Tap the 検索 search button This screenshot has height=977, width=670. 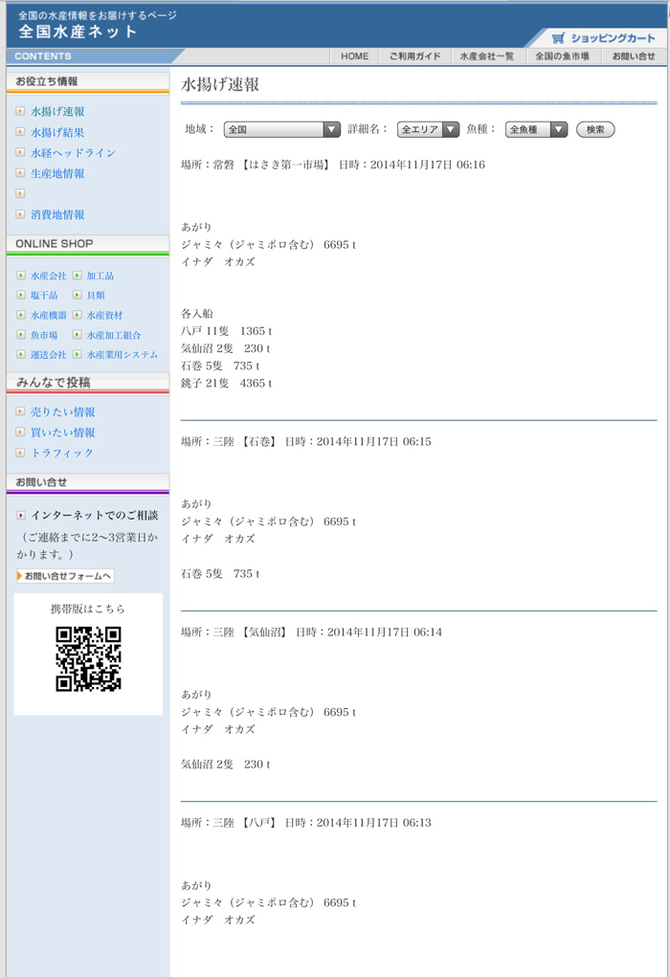click(x=596, y=130)
